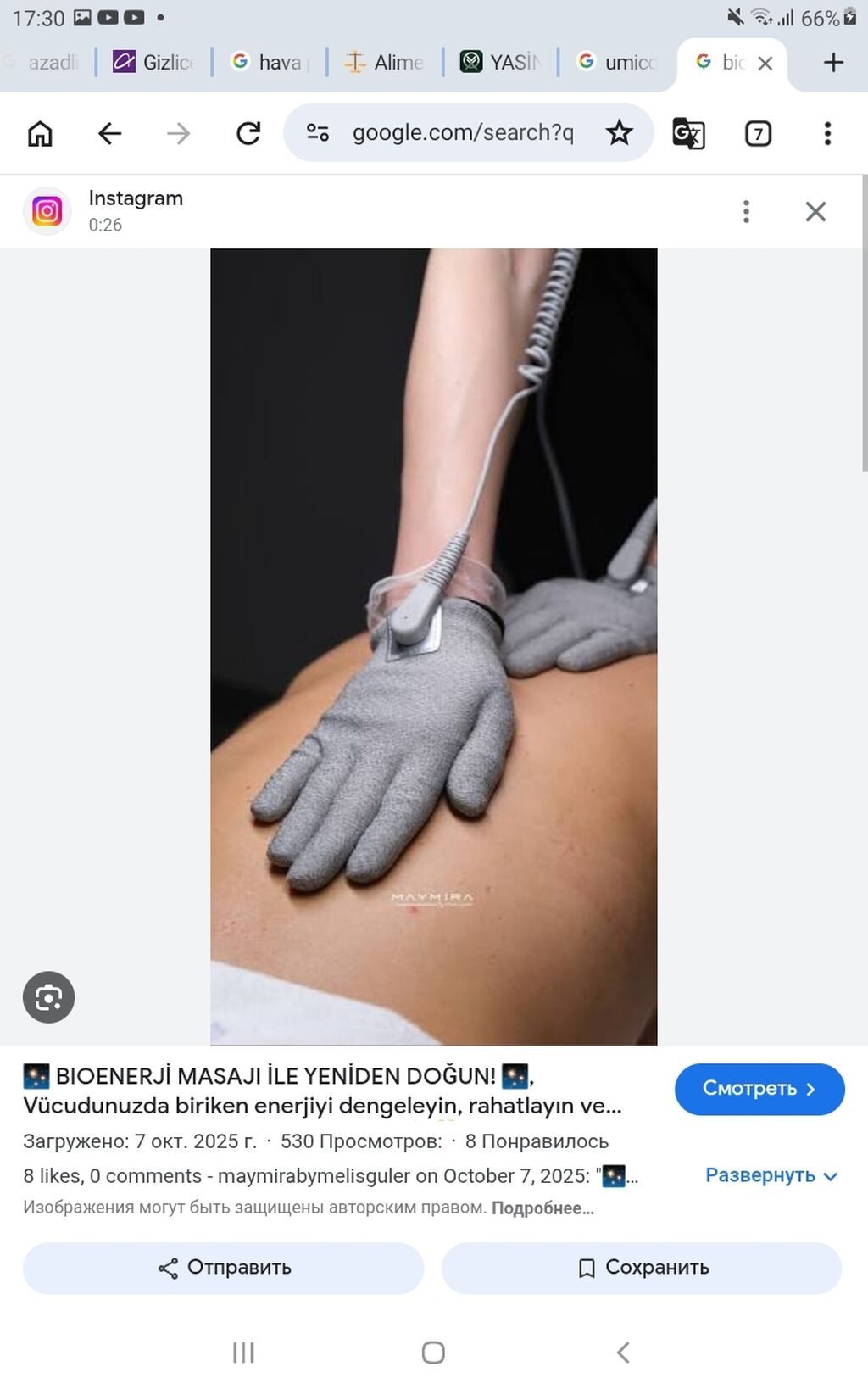Close the current active tab

click(765, 63)
